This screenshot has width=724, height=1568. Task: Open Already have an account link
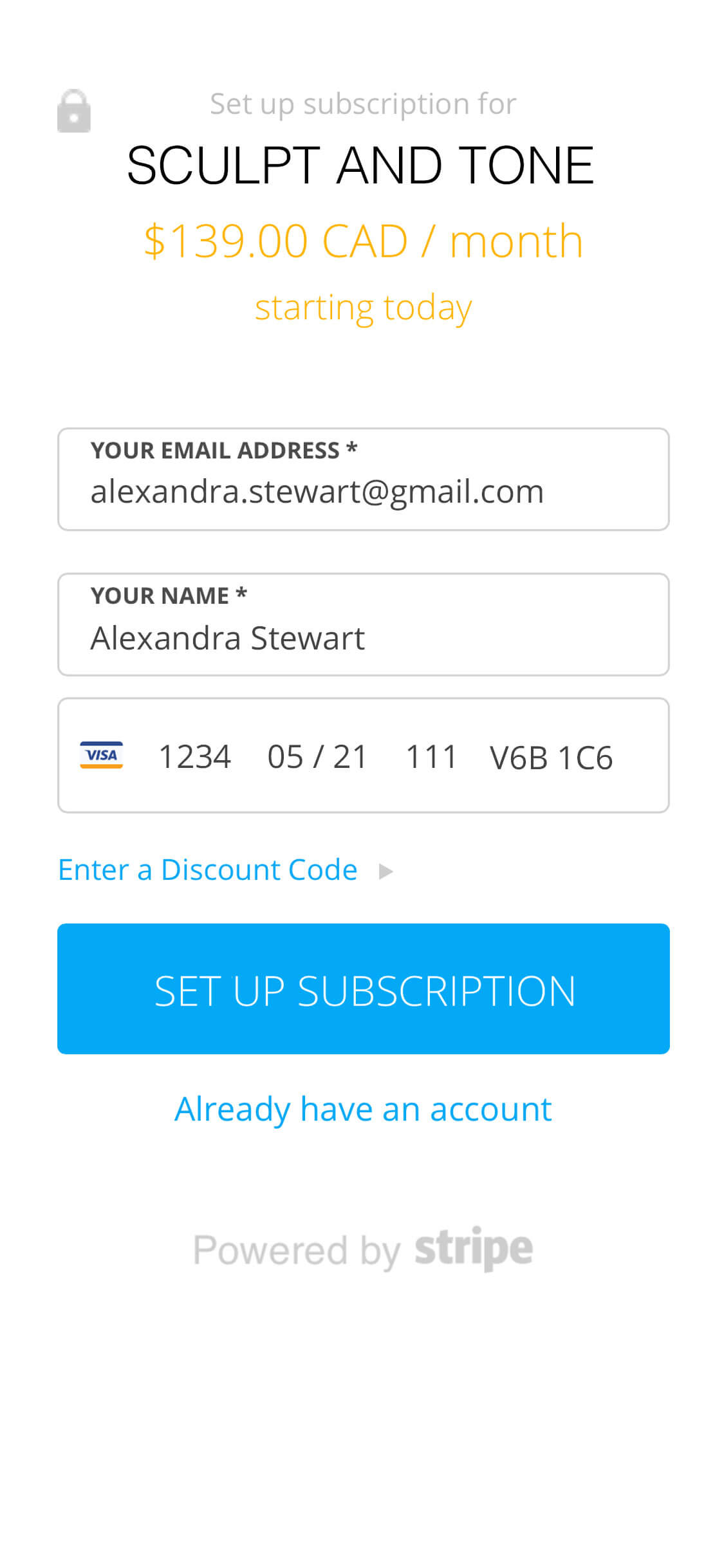[363, 1109]
